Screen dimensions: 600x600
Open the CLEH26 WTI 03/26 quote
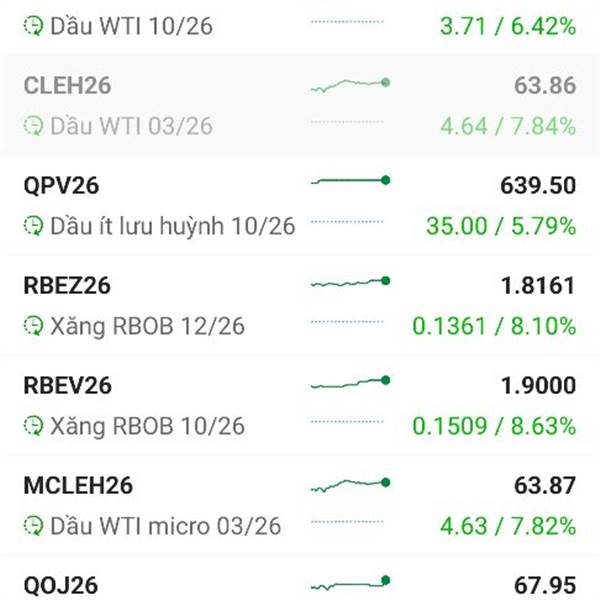click(300, 105)
